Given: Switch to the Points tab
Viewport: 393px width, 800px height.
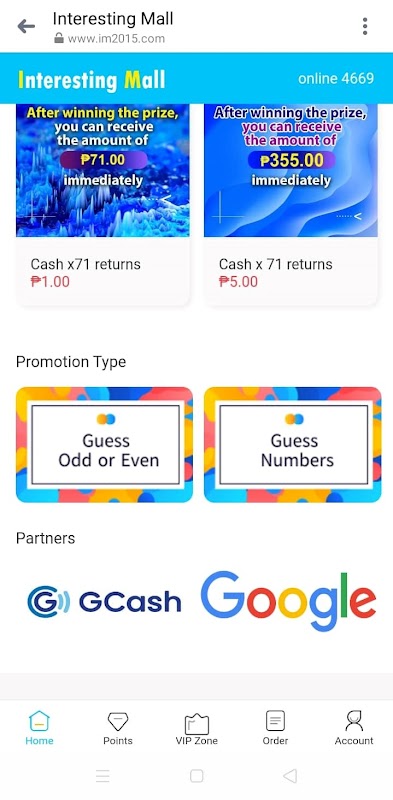Looking at the screenshot, I should (x=118, y=729).
